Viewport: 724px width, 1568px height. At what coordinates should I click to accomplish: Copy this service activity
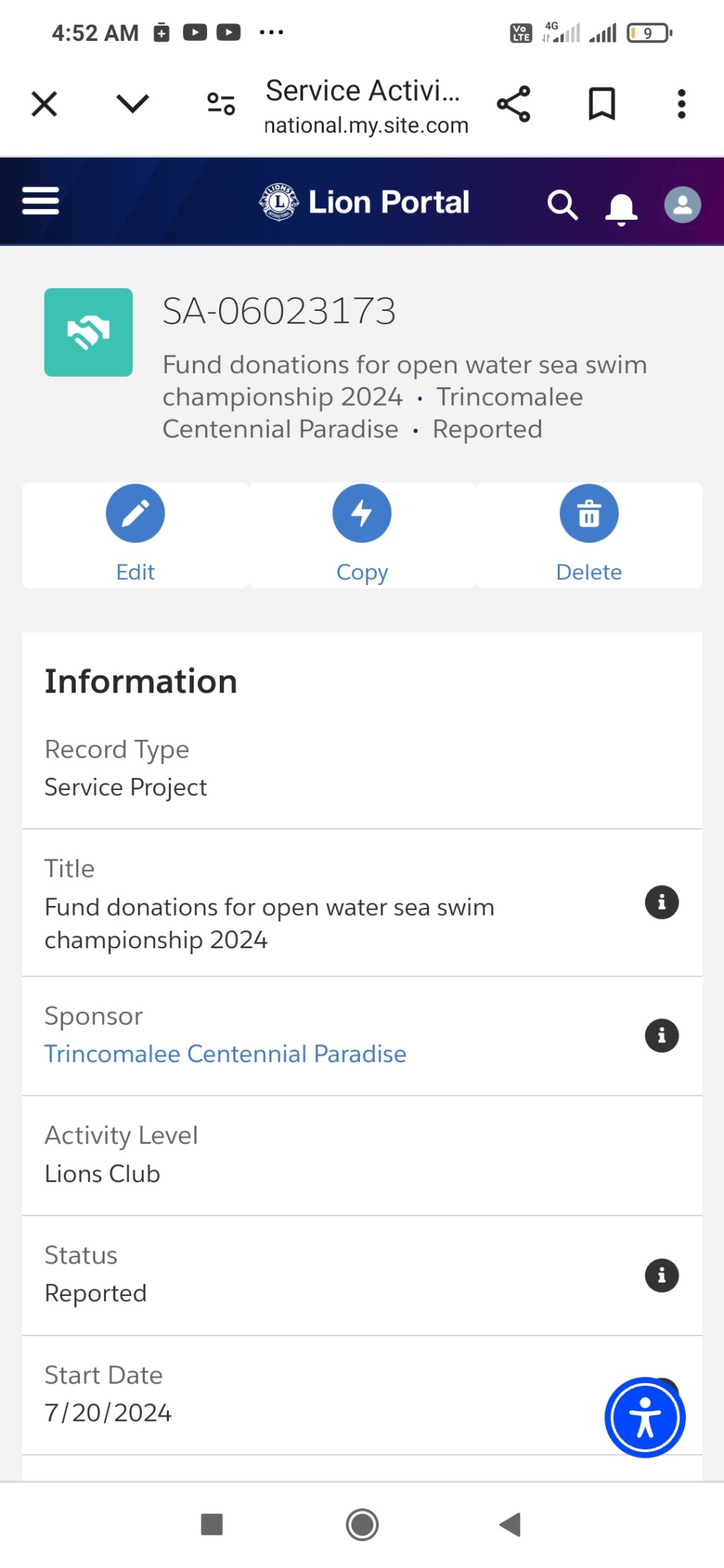(362, 535)
